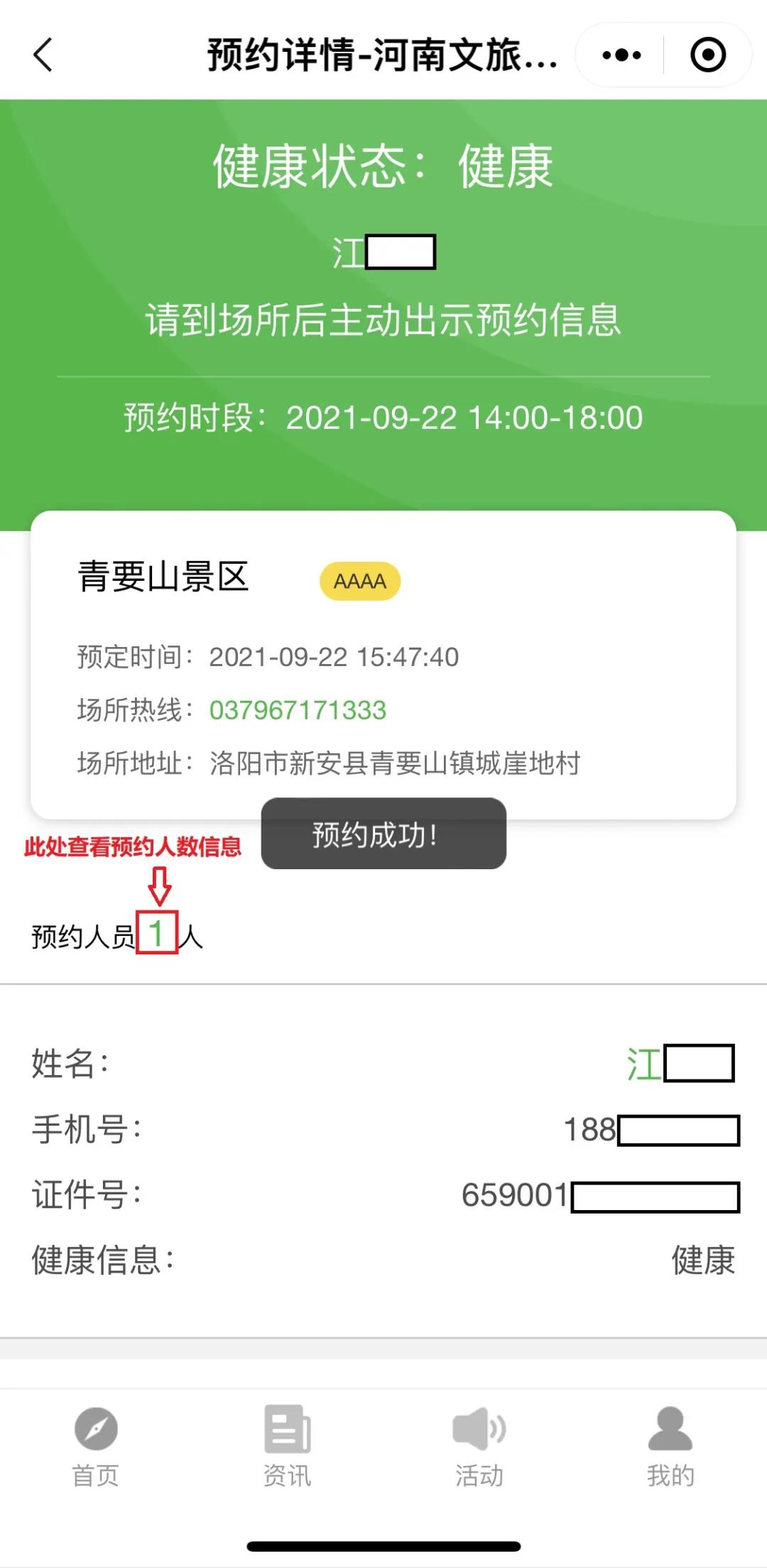767x1568 pixels.
Task: Go back using the top-left arrow
Action: click(43, 55)
